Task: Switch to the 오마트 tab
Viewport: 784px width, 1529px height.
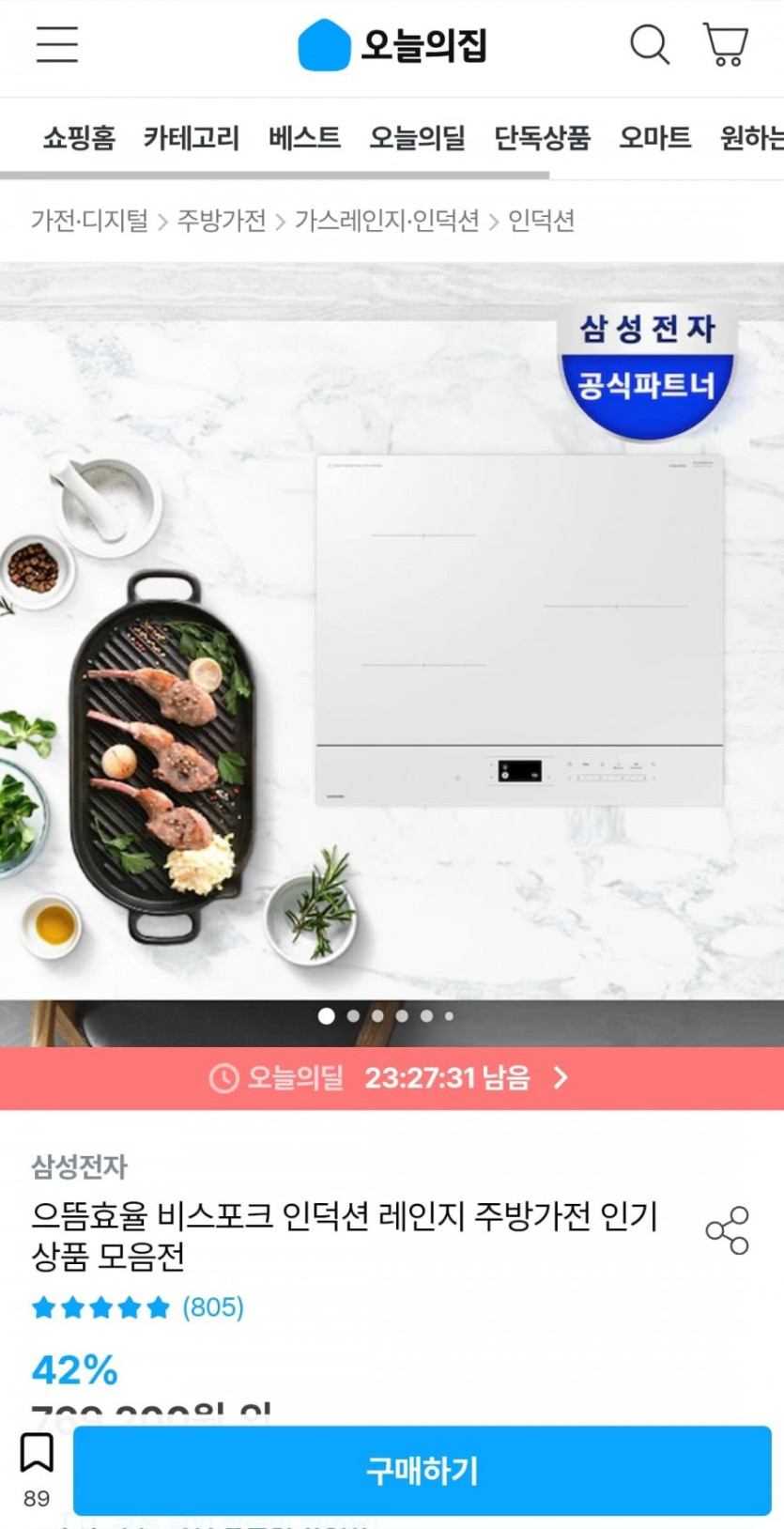Action: [654, 138]
